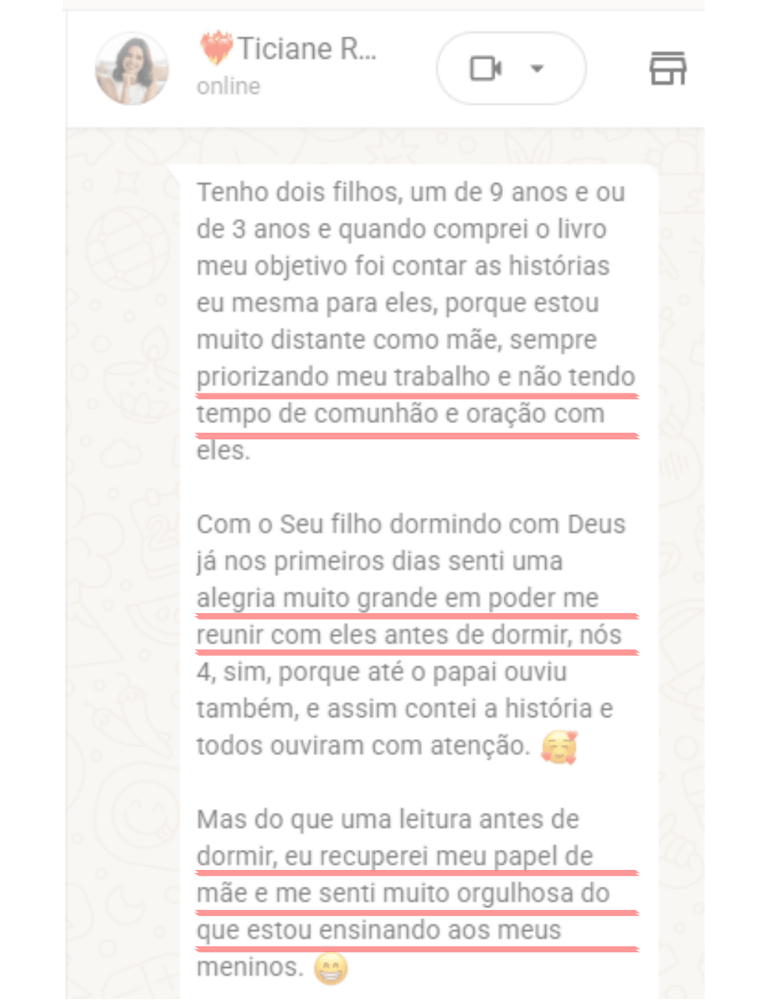Expand the video call dropdown button
Viewport: 768px width, 1002px height.
(x=537, y=69)
